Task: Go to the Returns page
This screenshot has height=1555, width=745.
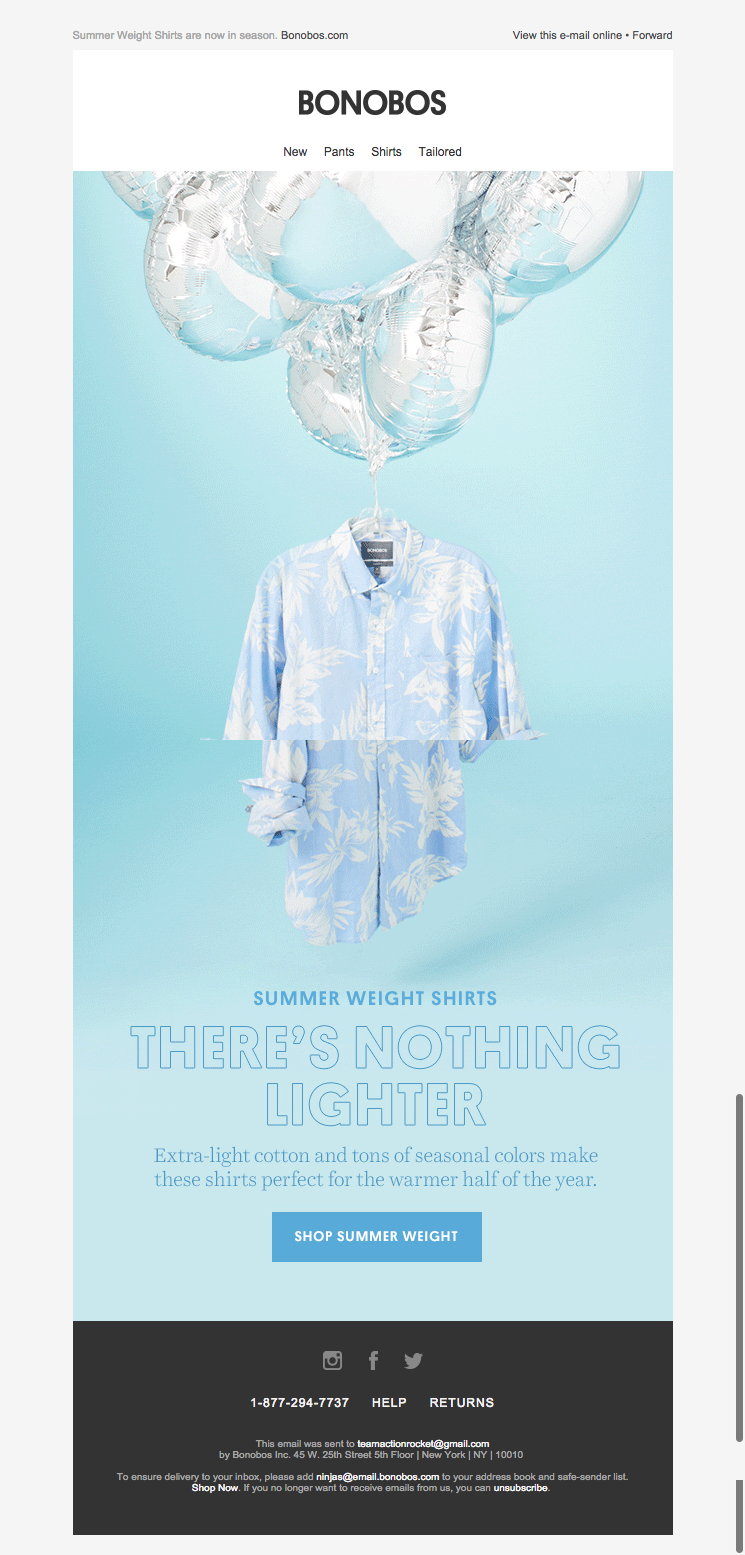Action: pos(461,1403)
